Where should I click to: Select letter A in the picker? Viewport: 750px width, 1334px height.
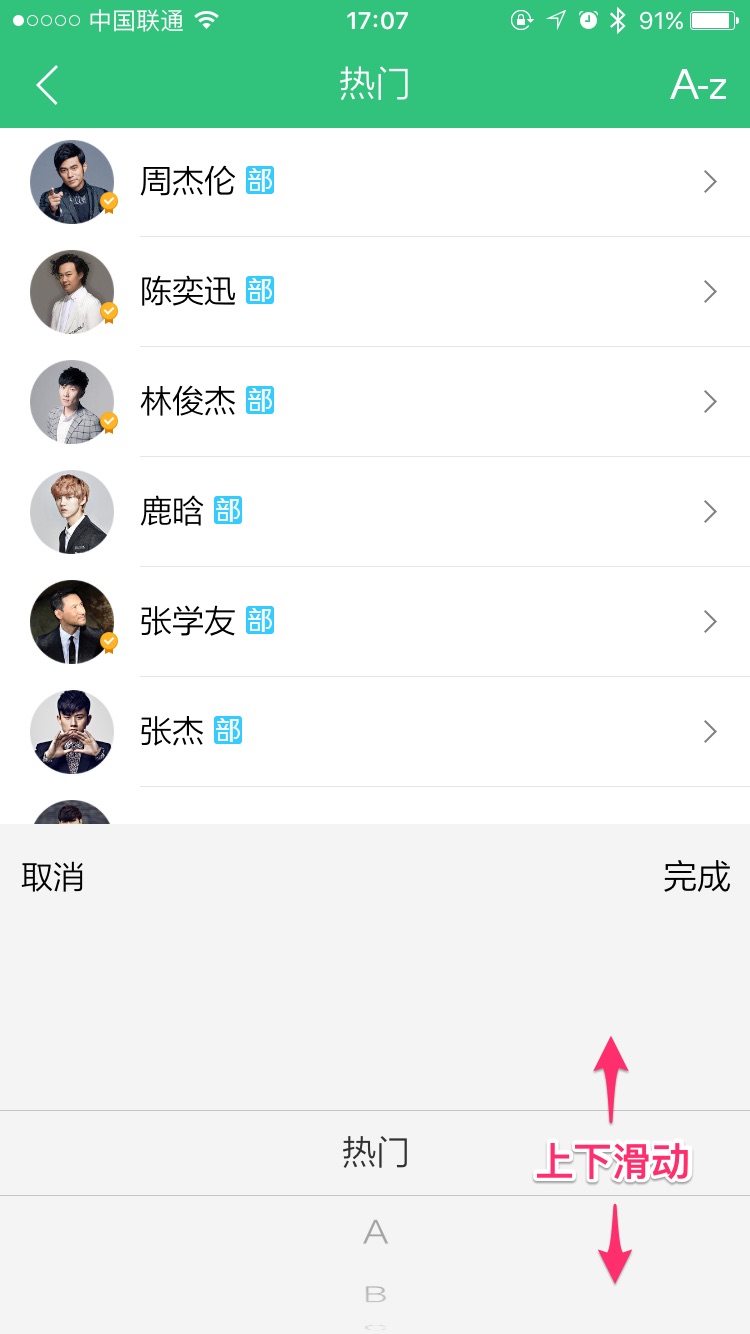[375, 1232]
